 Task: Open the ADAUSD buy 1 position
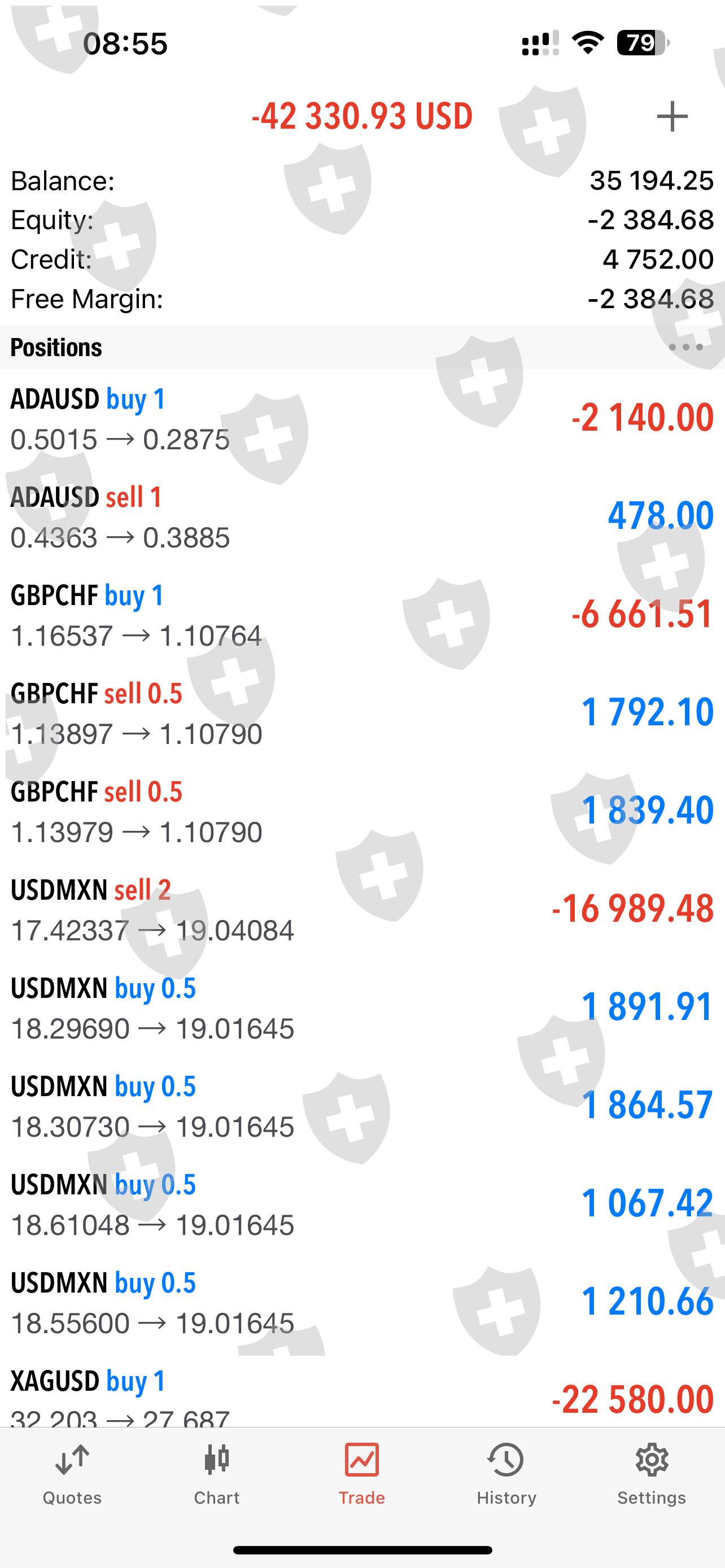pos(362,419)
